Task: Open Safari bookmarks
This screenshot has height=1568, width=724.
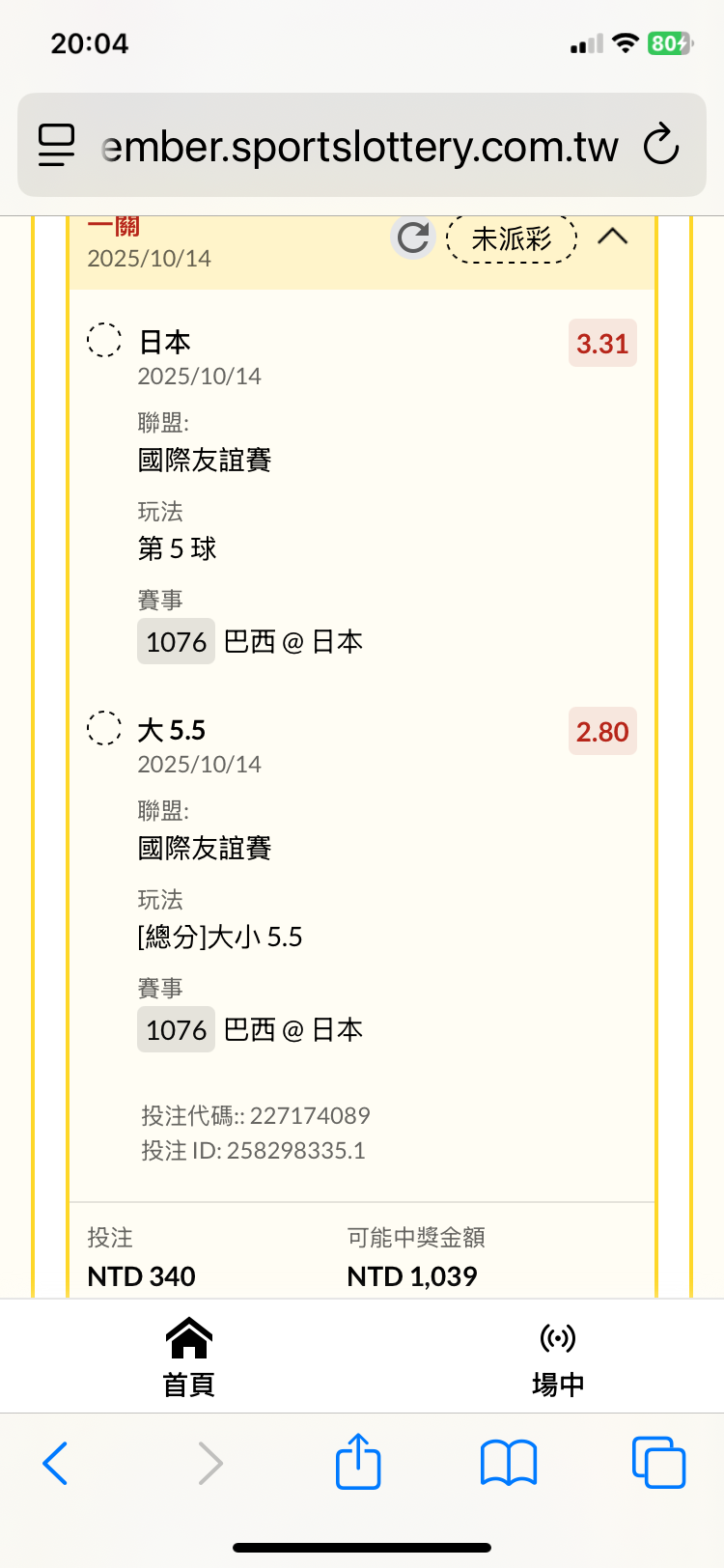Action: point(509,1463)
